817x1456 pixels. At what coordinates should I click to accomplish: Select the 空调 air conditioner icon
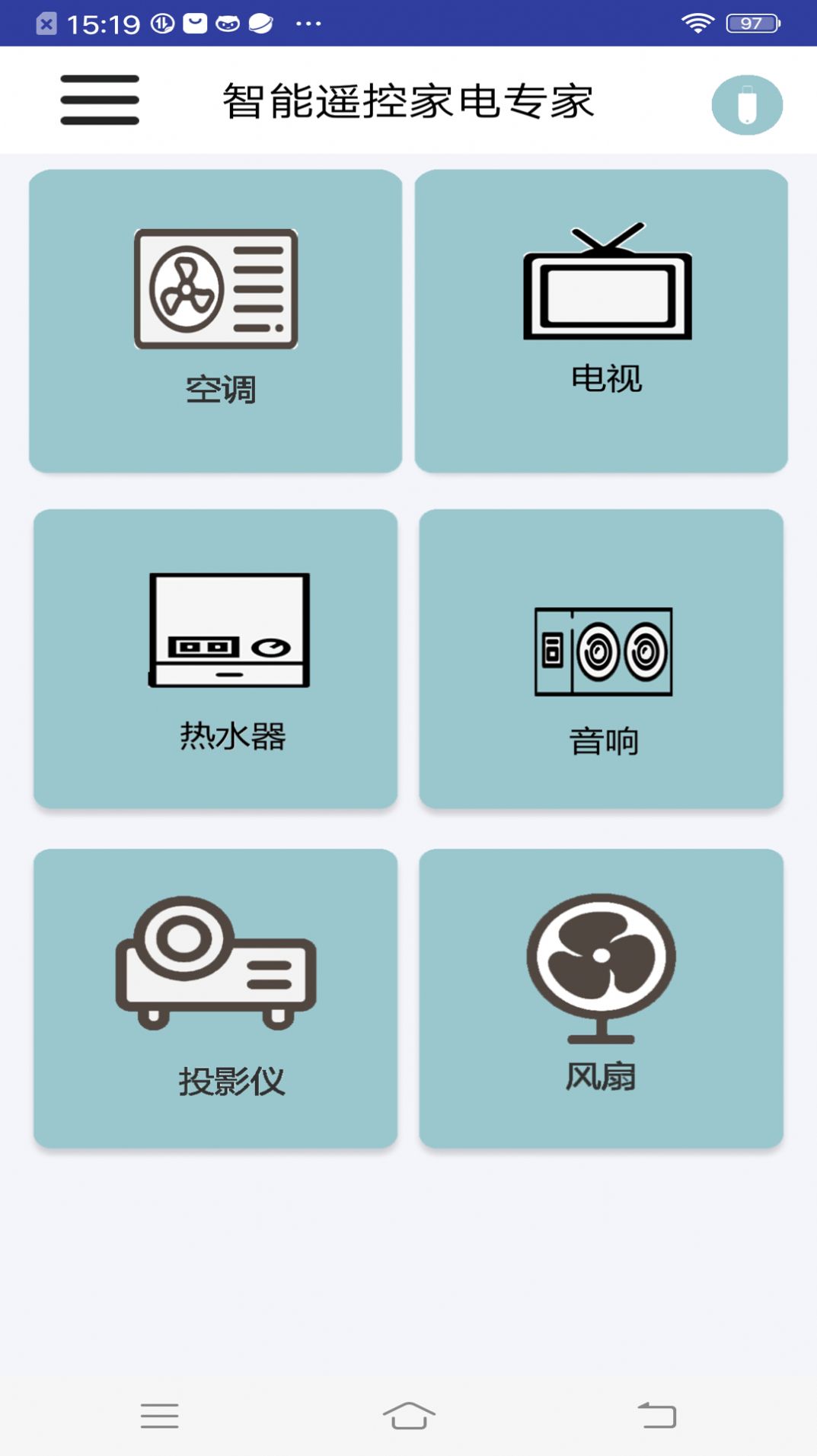coord(215,289)
